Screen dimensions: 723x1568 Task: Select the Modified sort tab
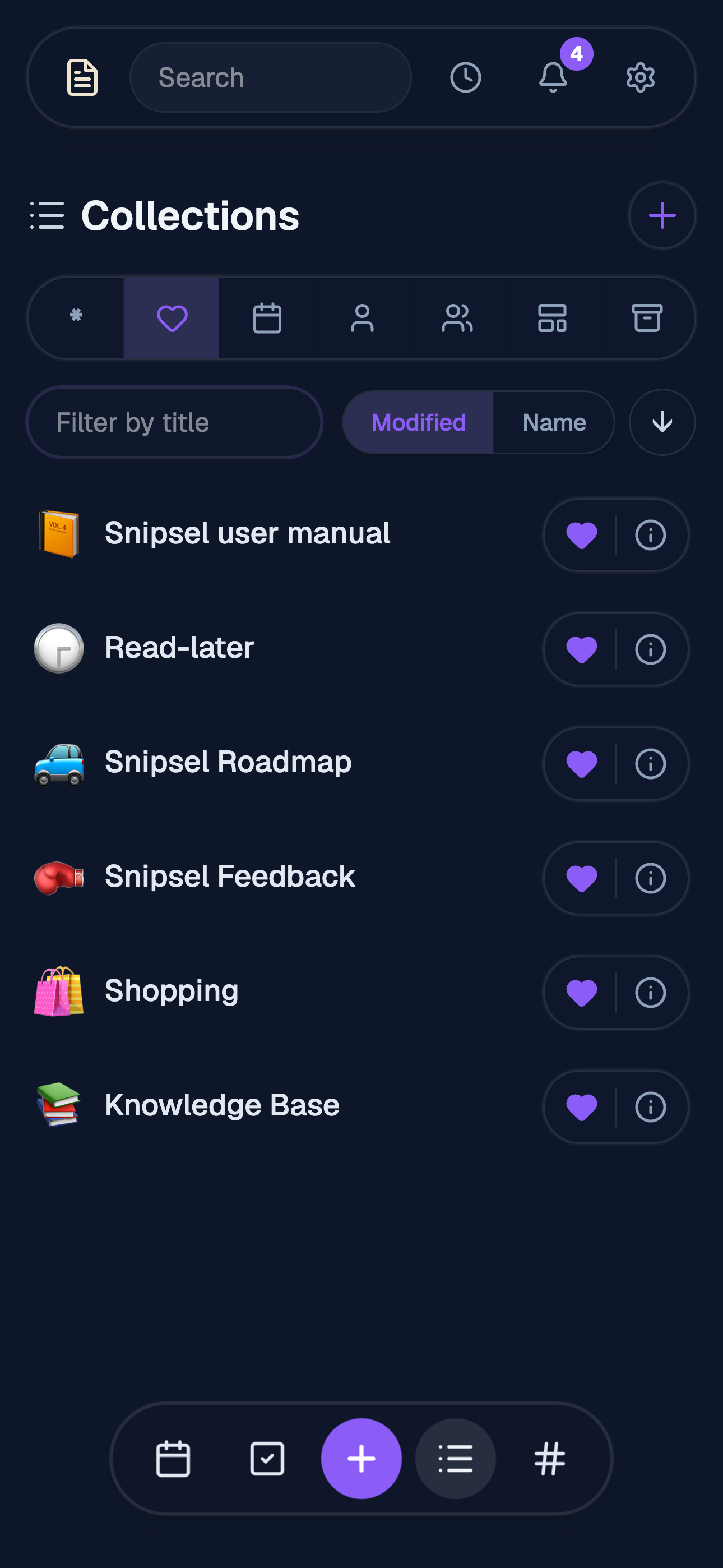point(418,422)
